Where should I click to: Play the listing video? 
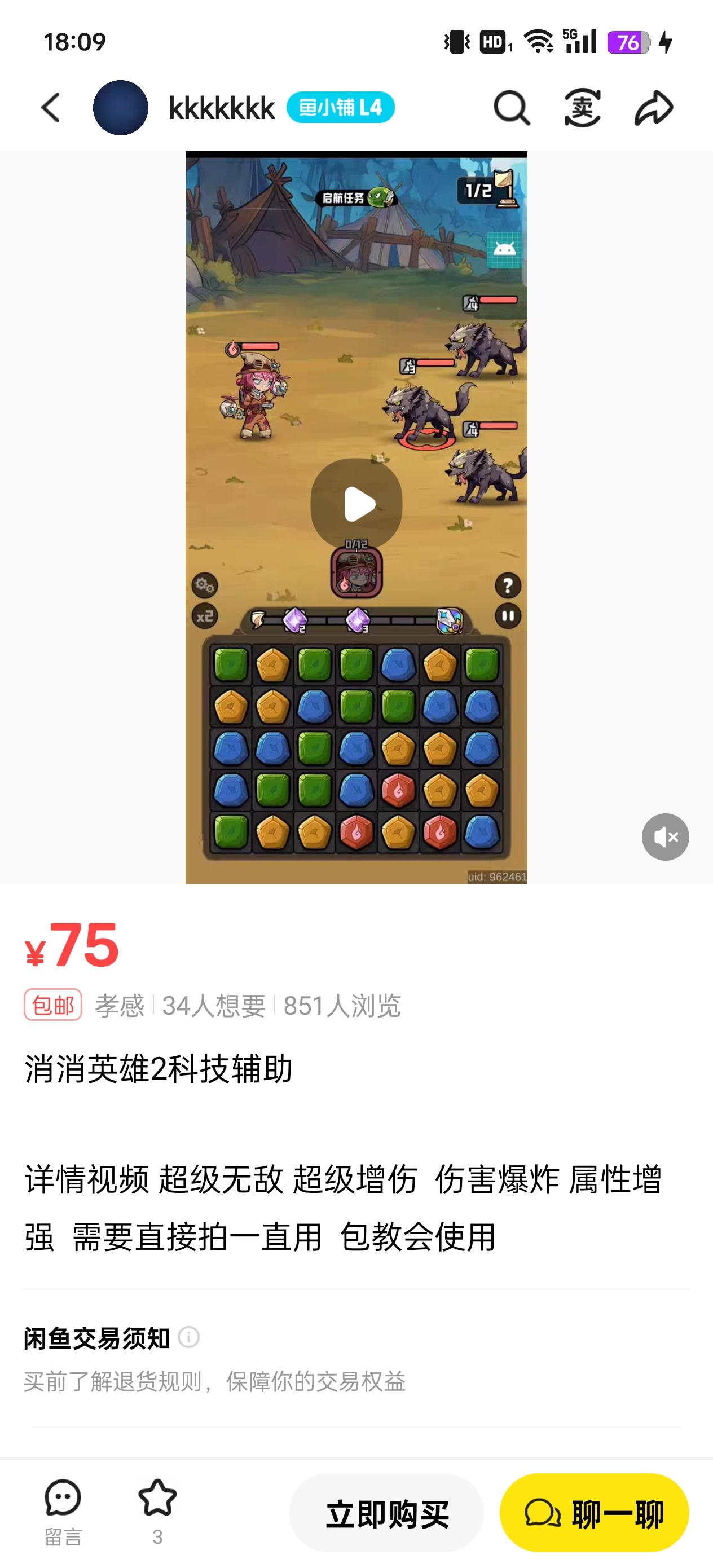(x=357, y=500)
